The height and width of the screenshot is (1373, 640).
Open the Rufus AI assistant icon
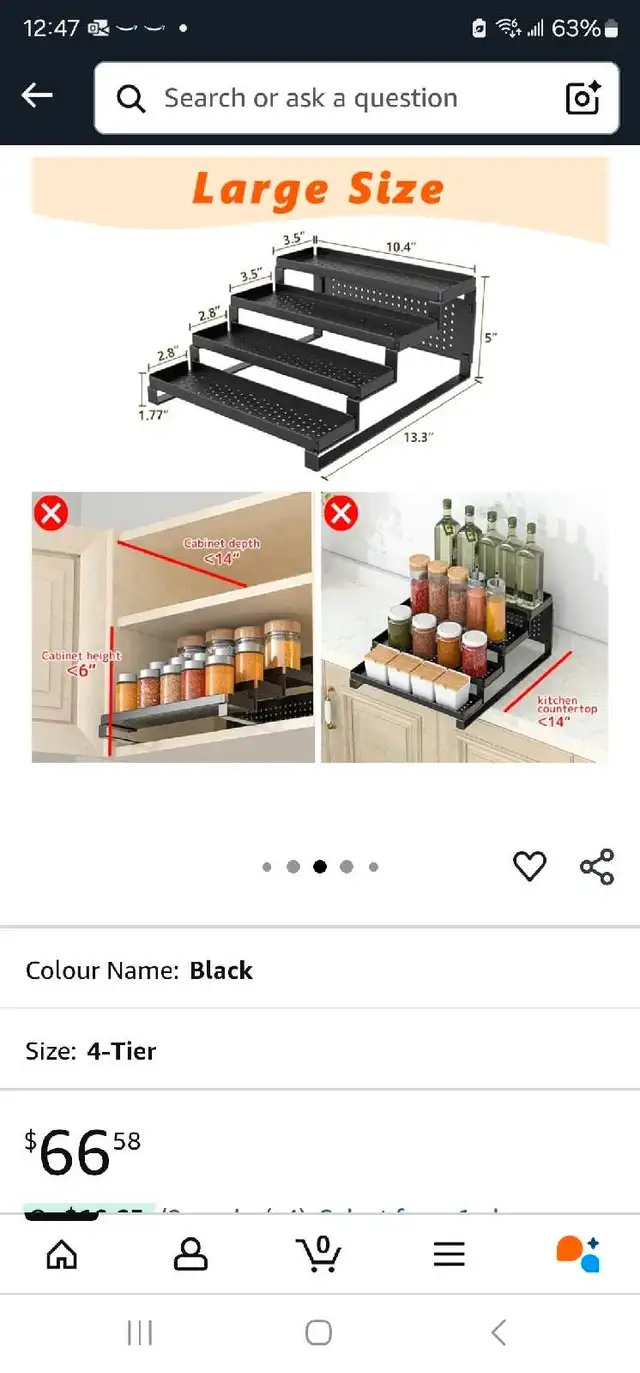coord(578,1253)
